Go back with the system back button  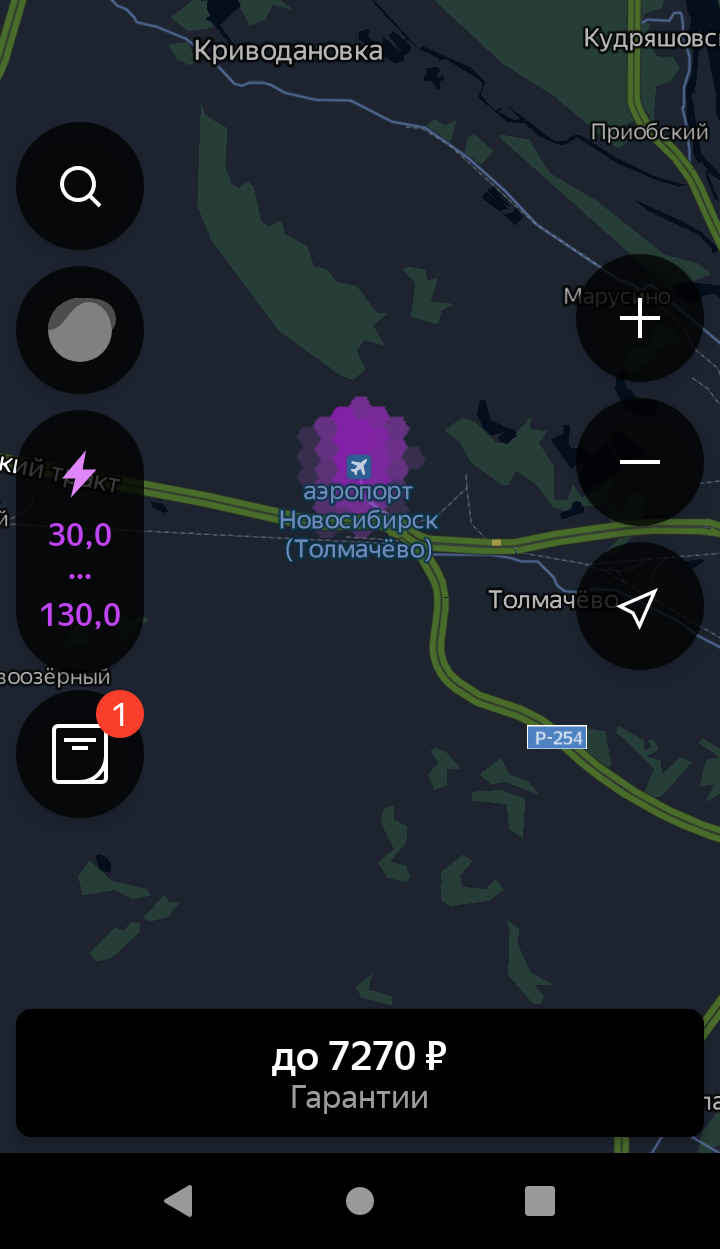coord(178,1200)
